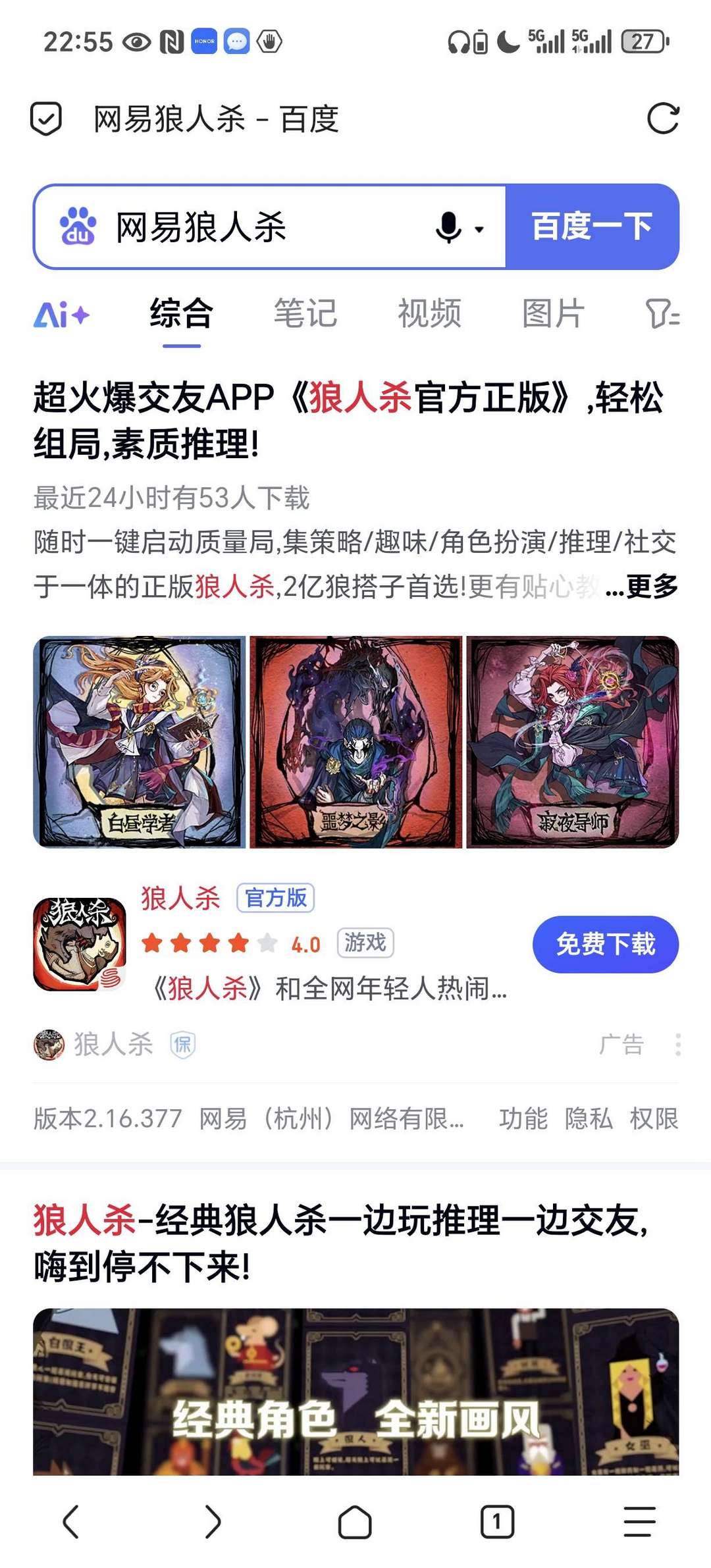Open the ad options three-dot menu

click(x=677, y=1045)
